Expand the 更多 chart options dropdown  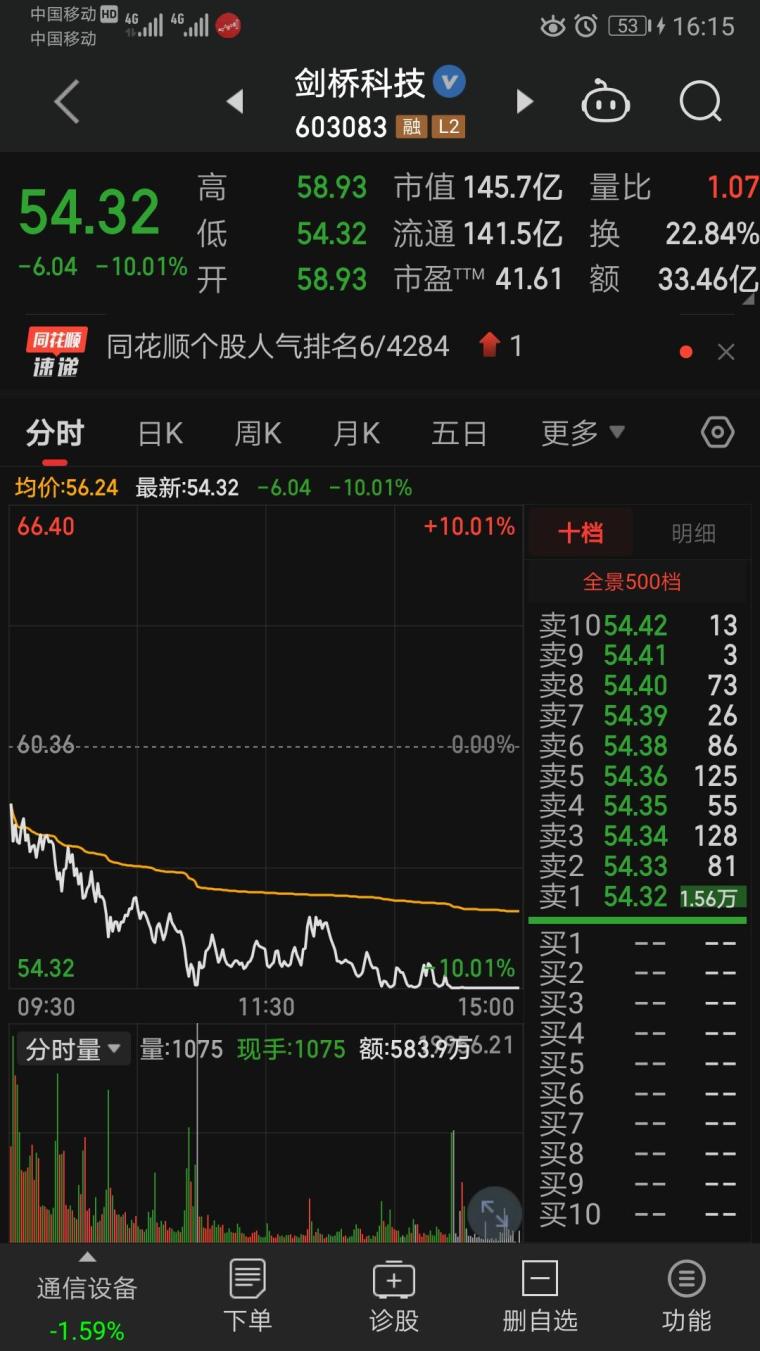pos(582,433)
